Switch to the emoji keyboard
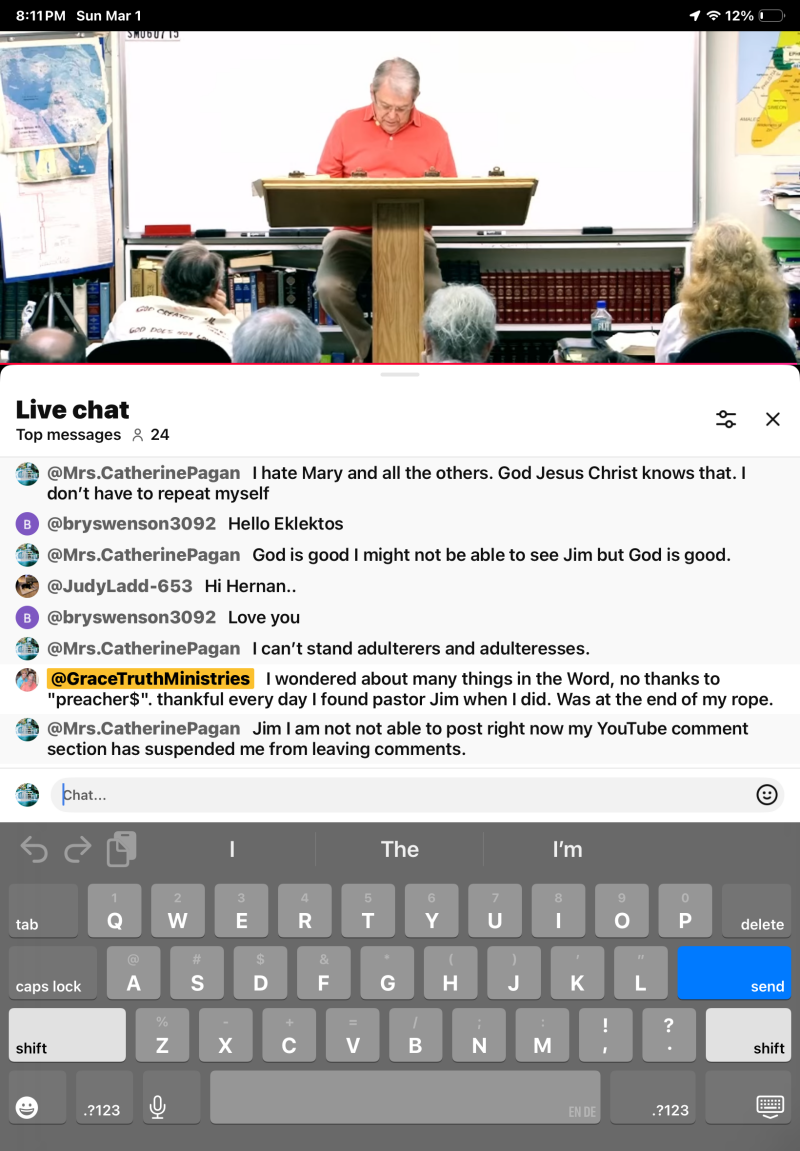800x1151 pixels. point(28,1097)
